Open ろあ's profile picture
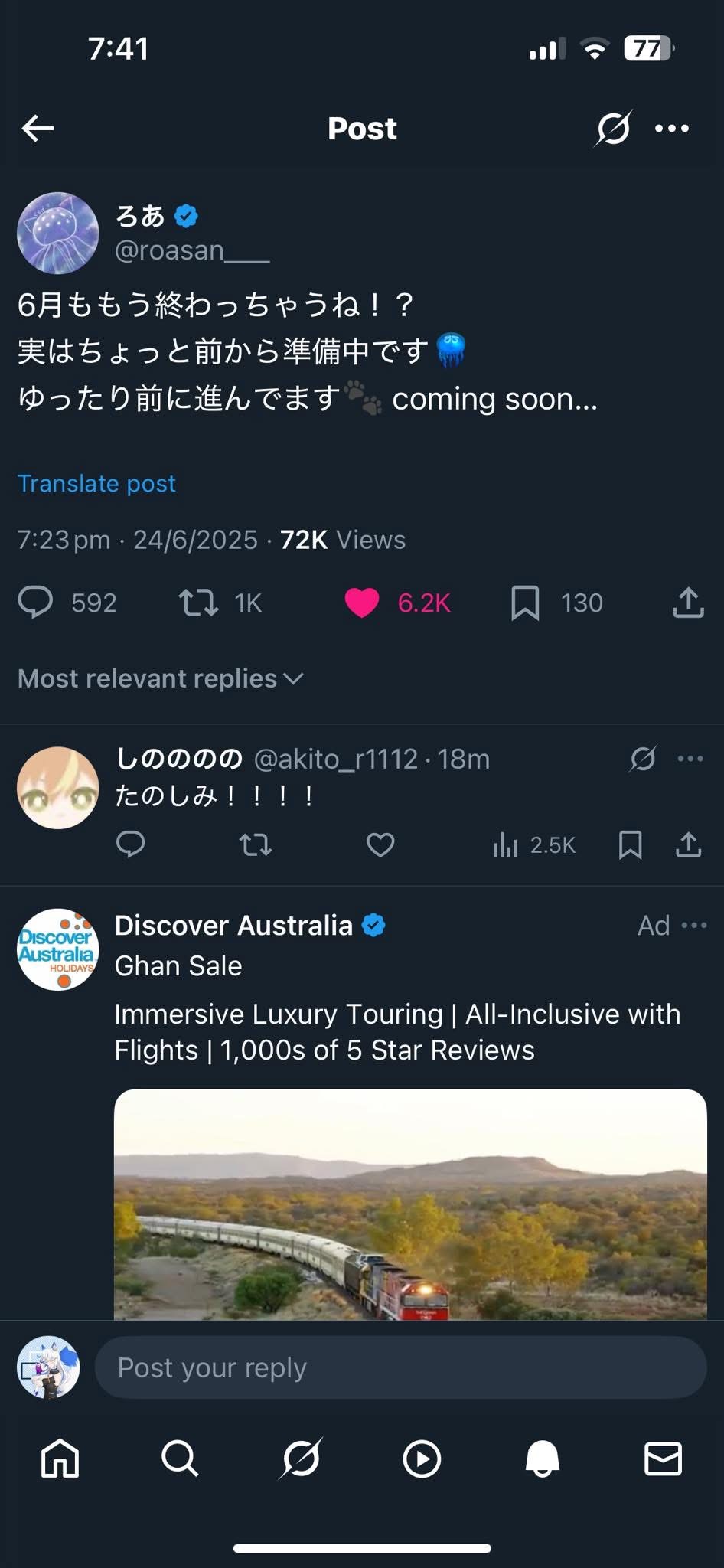The height and width of the screenshot is (1568, 724). pyautogui.click(x=58, y=234)
